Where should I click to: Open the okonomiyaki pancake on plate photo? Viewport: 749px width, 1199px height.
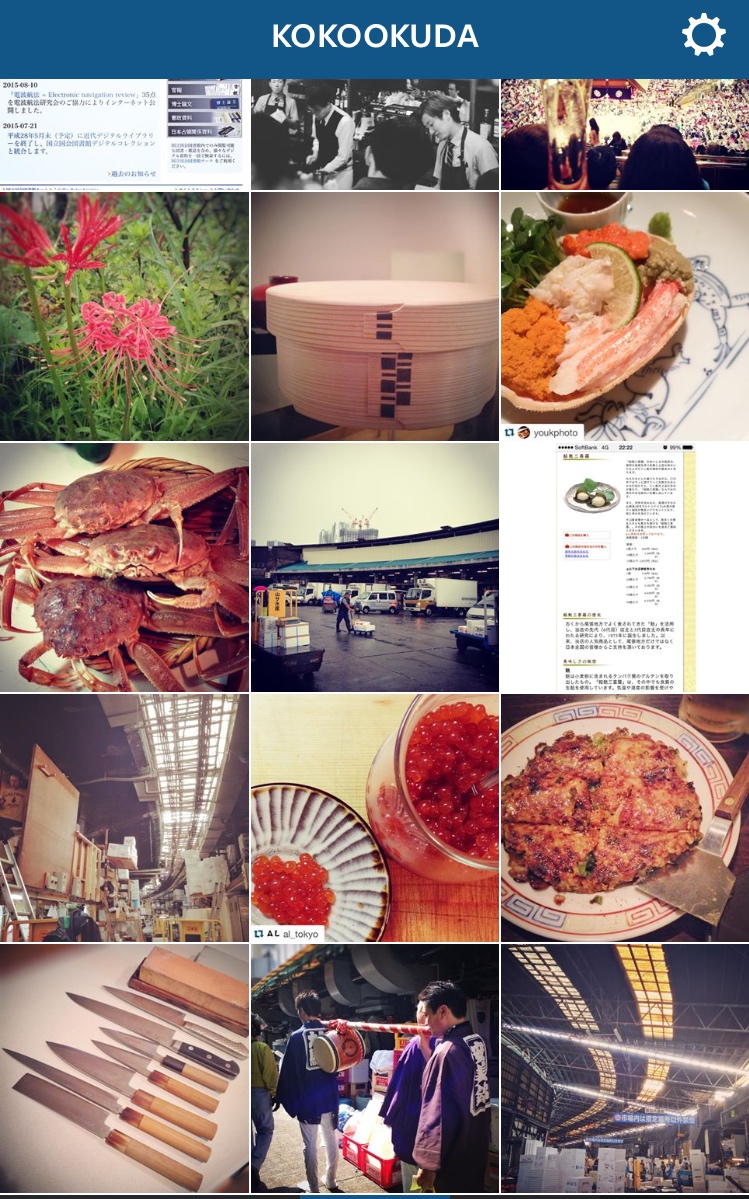tap(624, 817)
